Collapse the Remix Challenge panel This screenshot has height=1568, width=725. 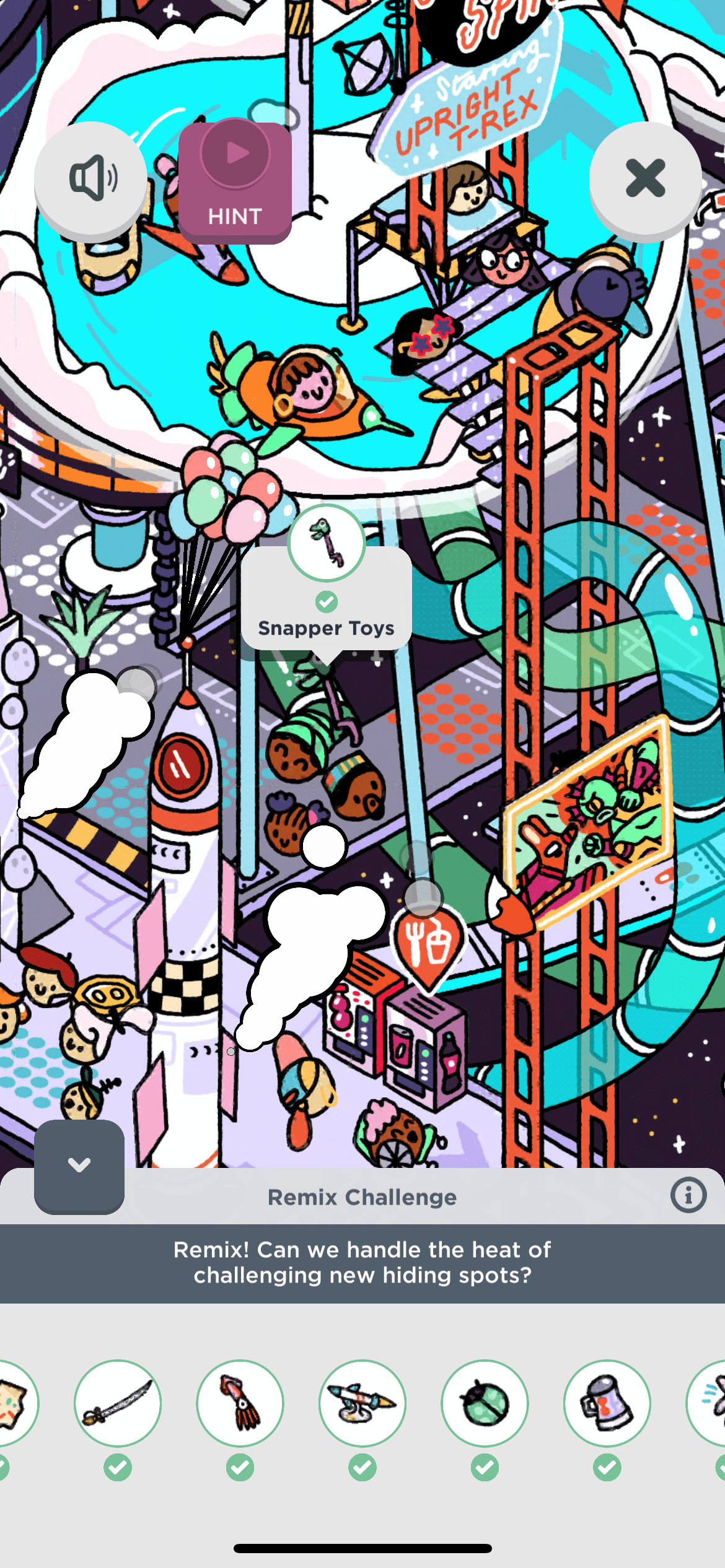[79, 1166]
